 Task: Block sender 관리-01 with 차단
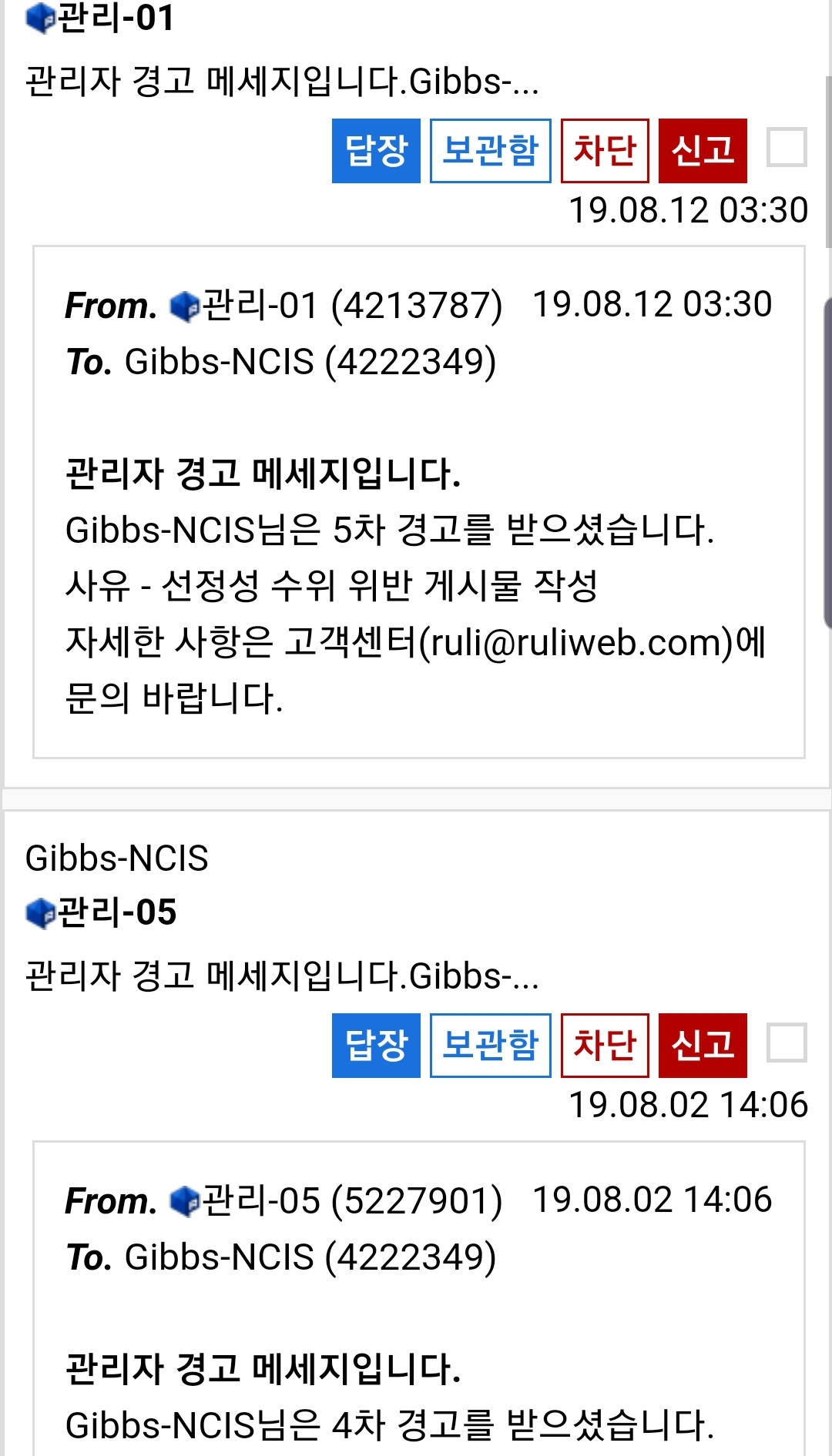pos(605,151)
